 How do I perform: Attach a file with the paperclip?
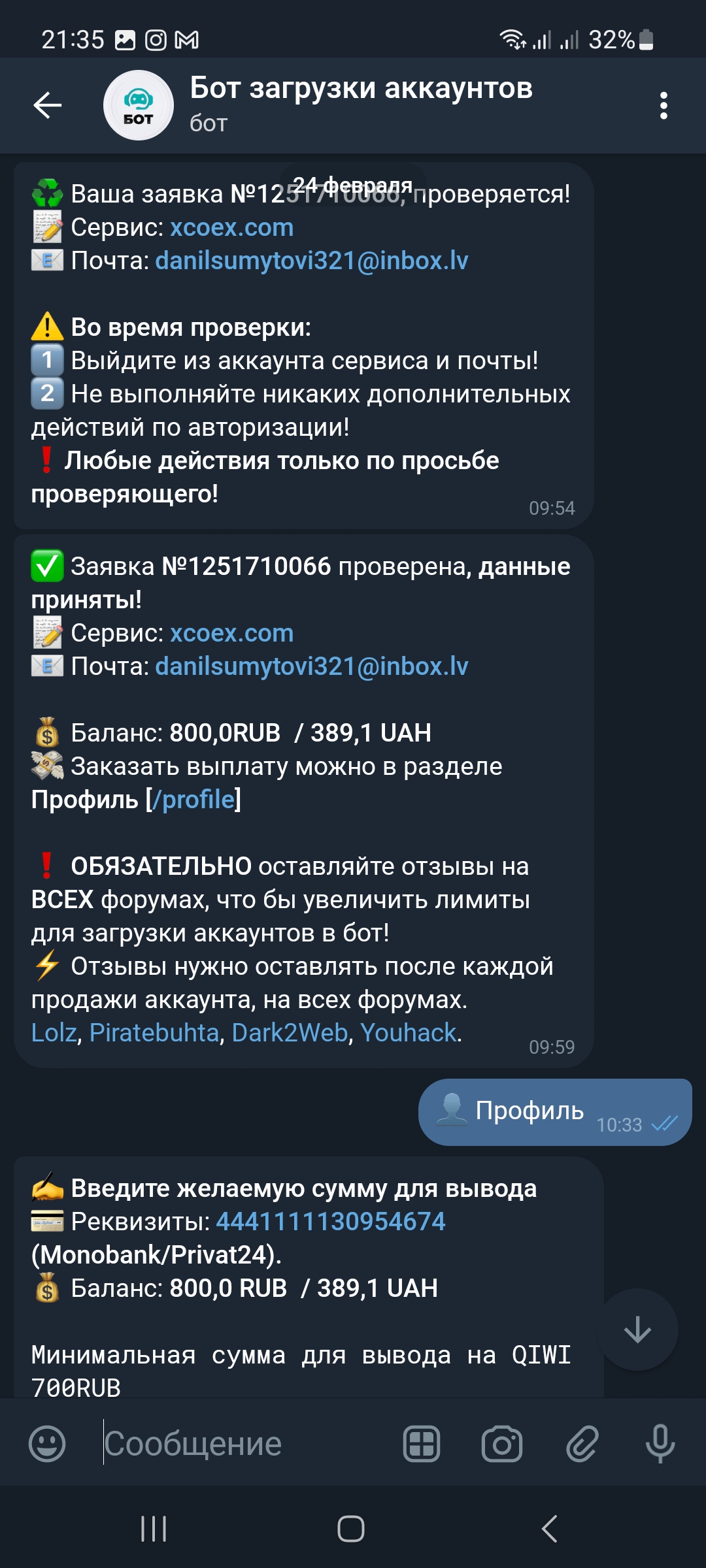coord(582,1444)
